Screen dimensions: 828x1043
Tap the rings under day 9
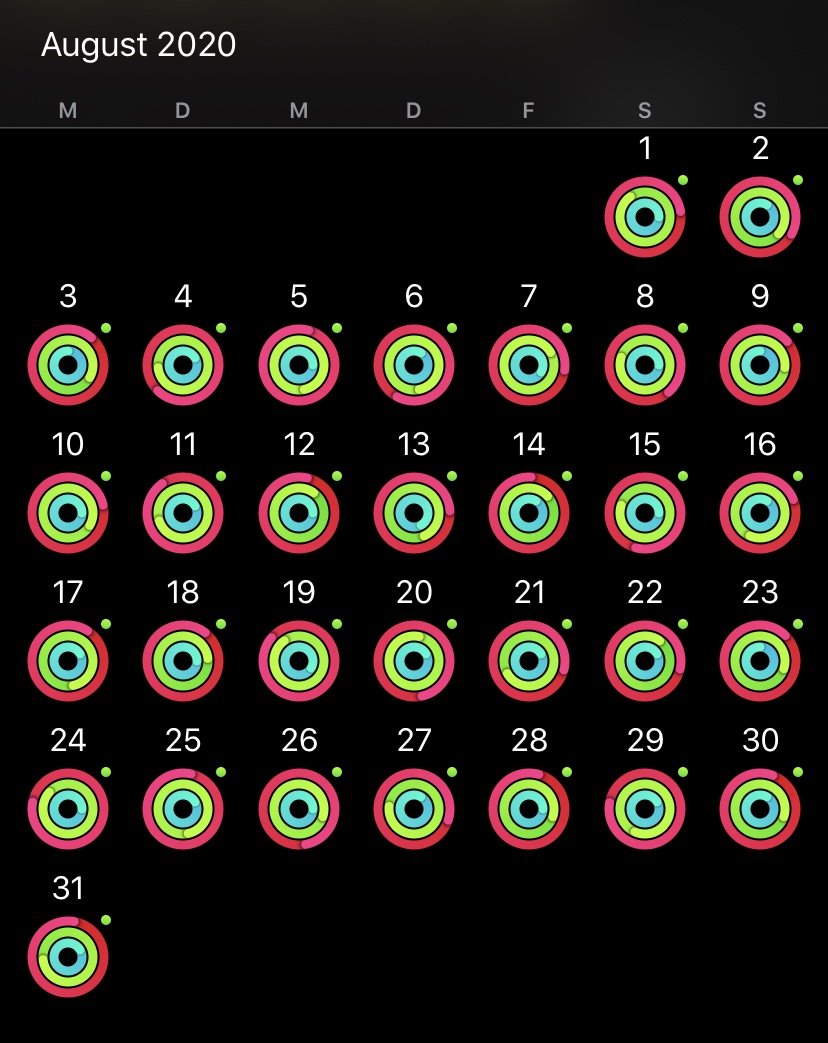[760, 365]
